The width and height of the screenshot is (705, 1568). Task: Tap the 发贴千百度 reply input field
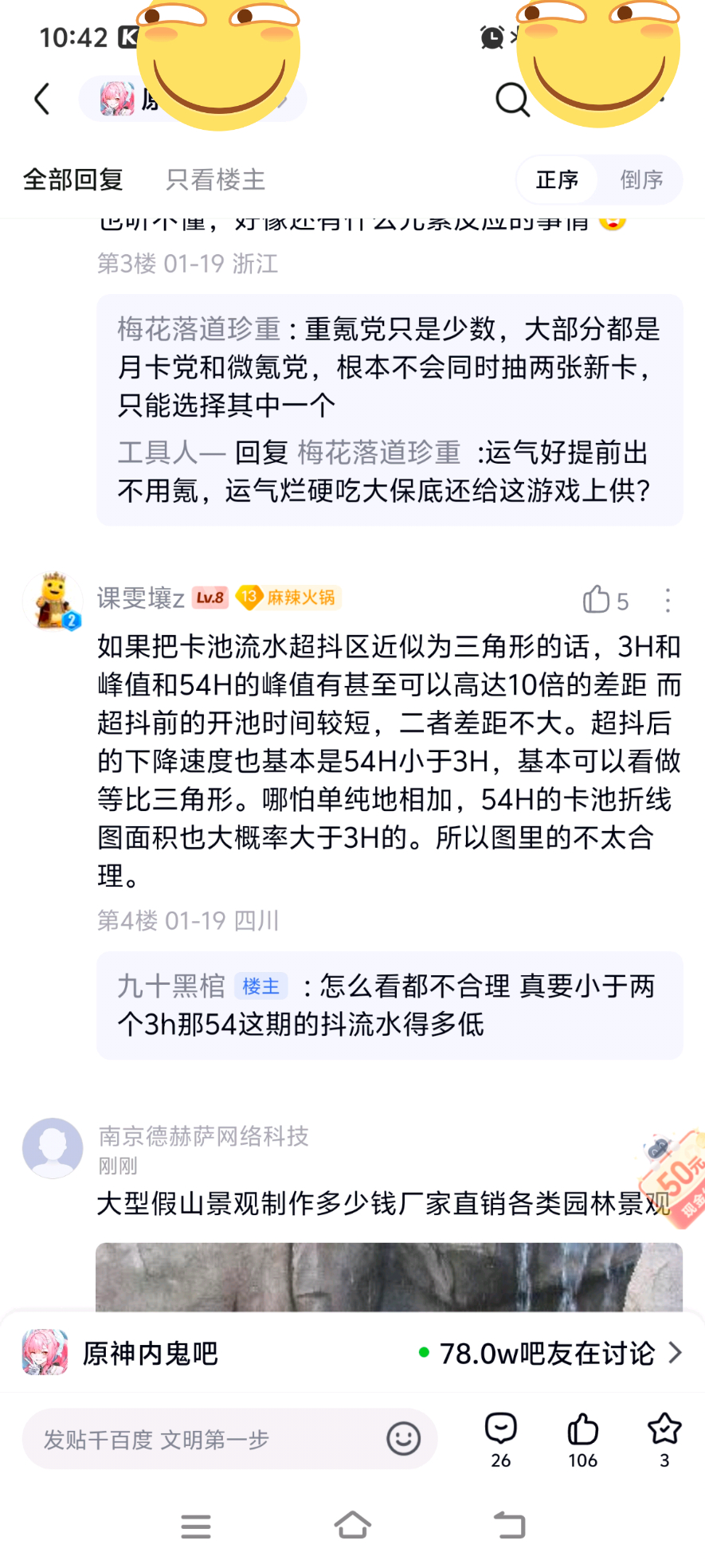click(199, 1439)
